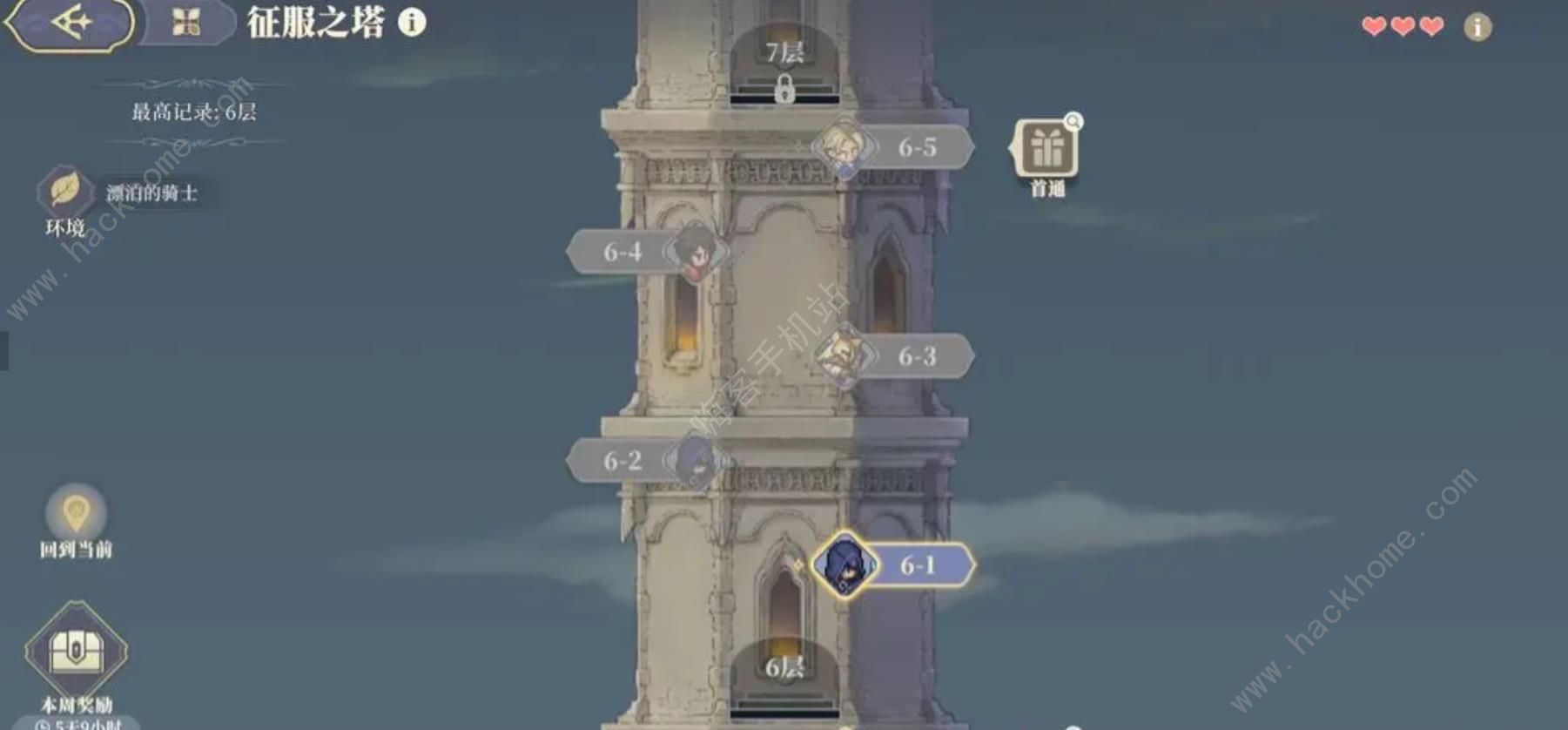The image size is (1568, 730).
Task: Tap the back arrow button
Action: (71, 23)
